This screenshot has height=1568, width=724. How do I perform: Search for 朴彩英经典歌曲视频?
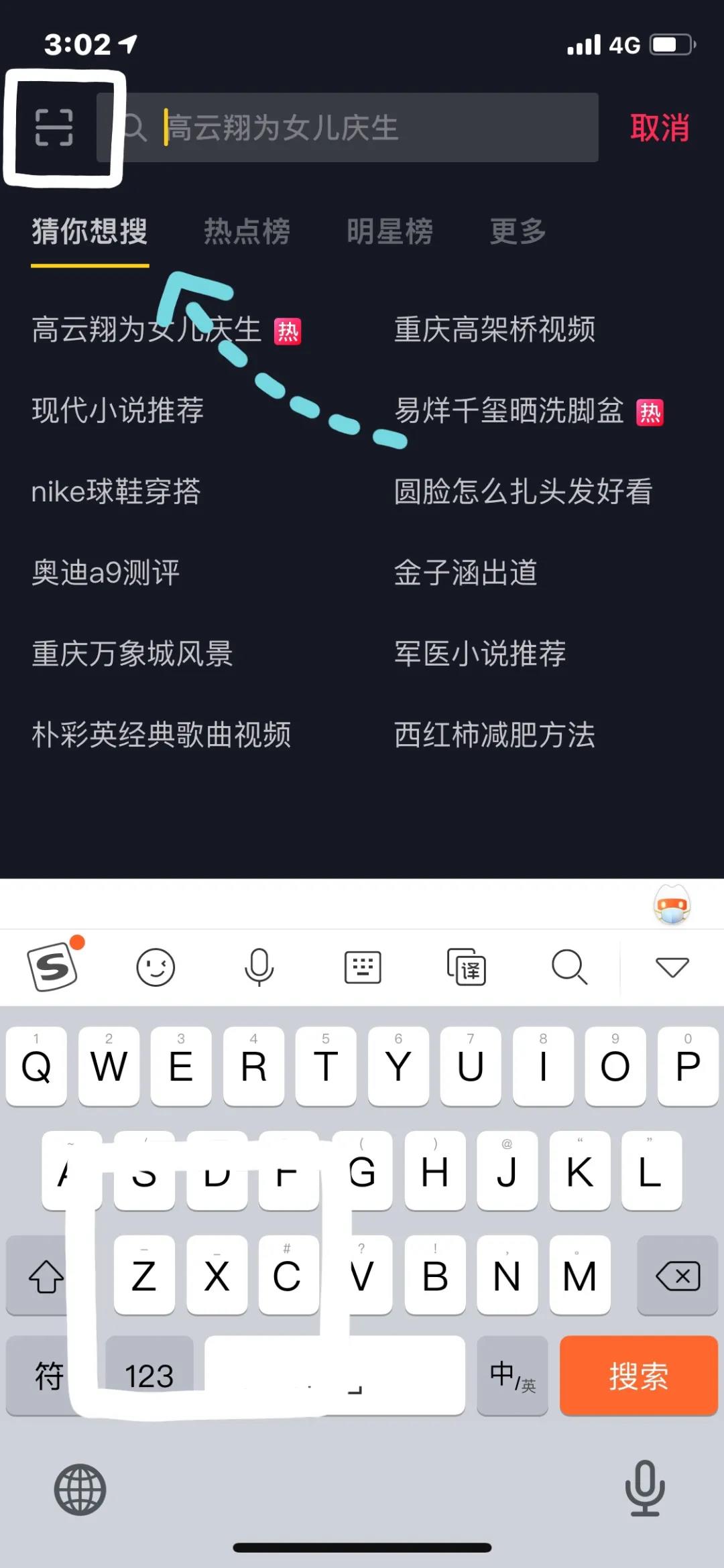pos(162,735)
